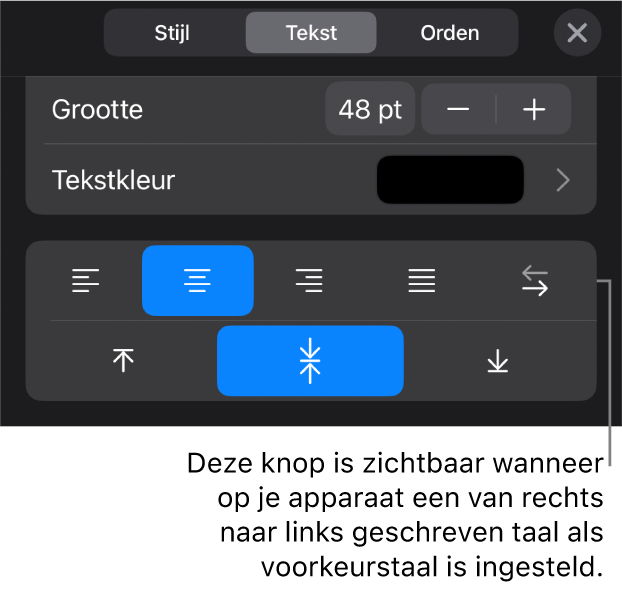Align text vertically to the bottom
This screenshot has height=593, width=622.
pyautogui.click(x=497, y=361)
